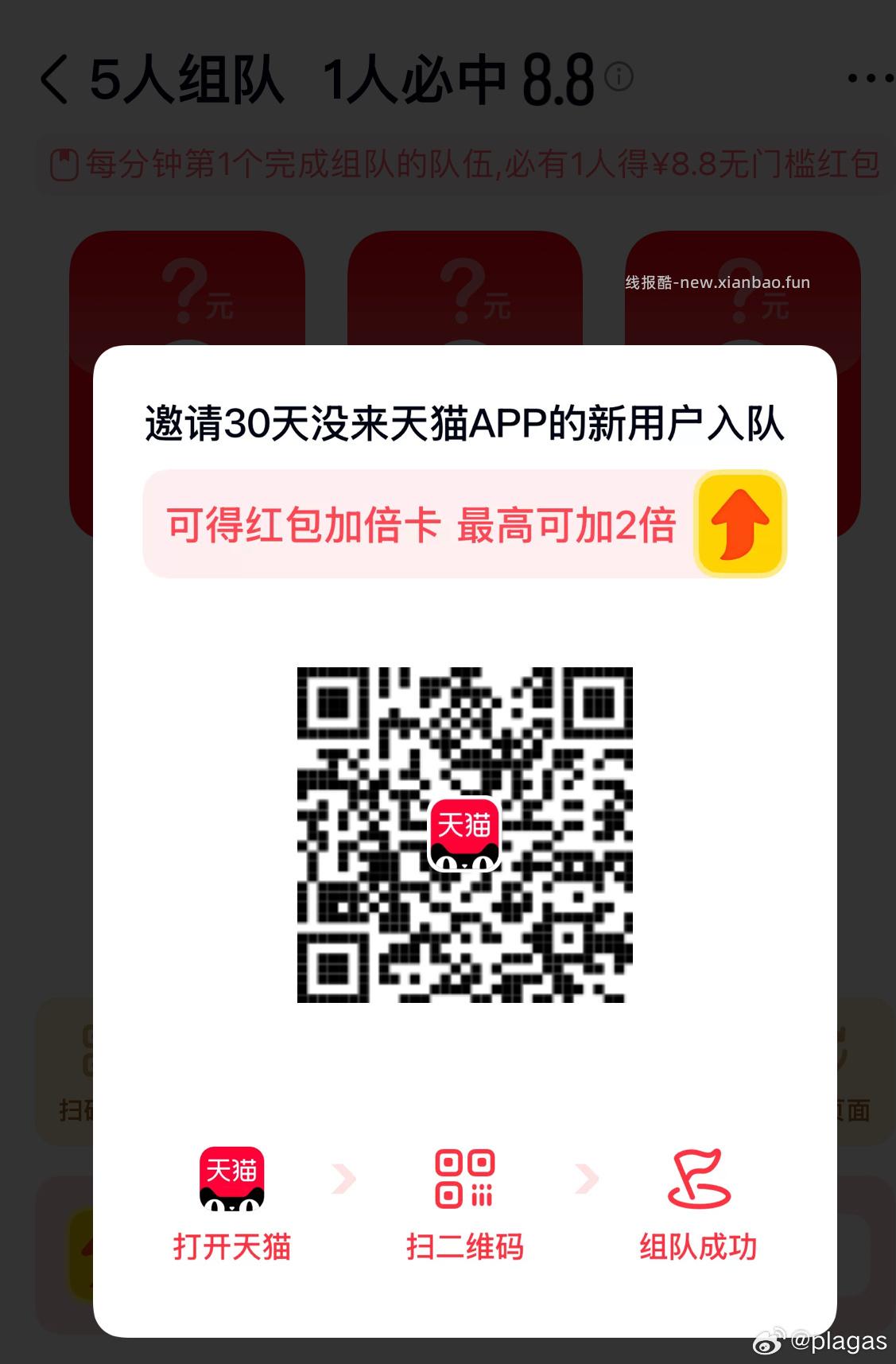
Task: Tap the bookmark icon before the red packet notice
Action: [x=64, y=165]
